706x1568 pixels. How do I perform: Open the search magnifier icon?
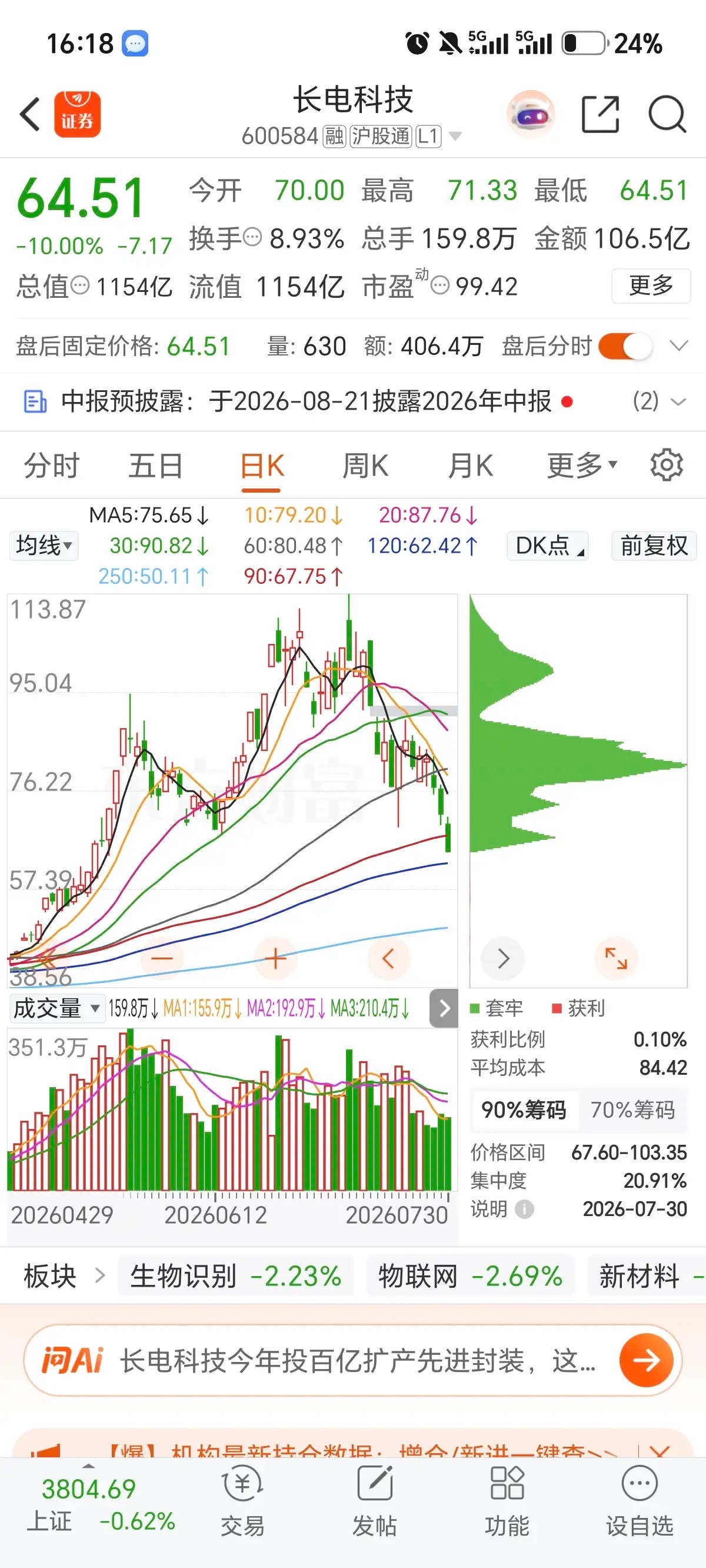click(668, 114)
